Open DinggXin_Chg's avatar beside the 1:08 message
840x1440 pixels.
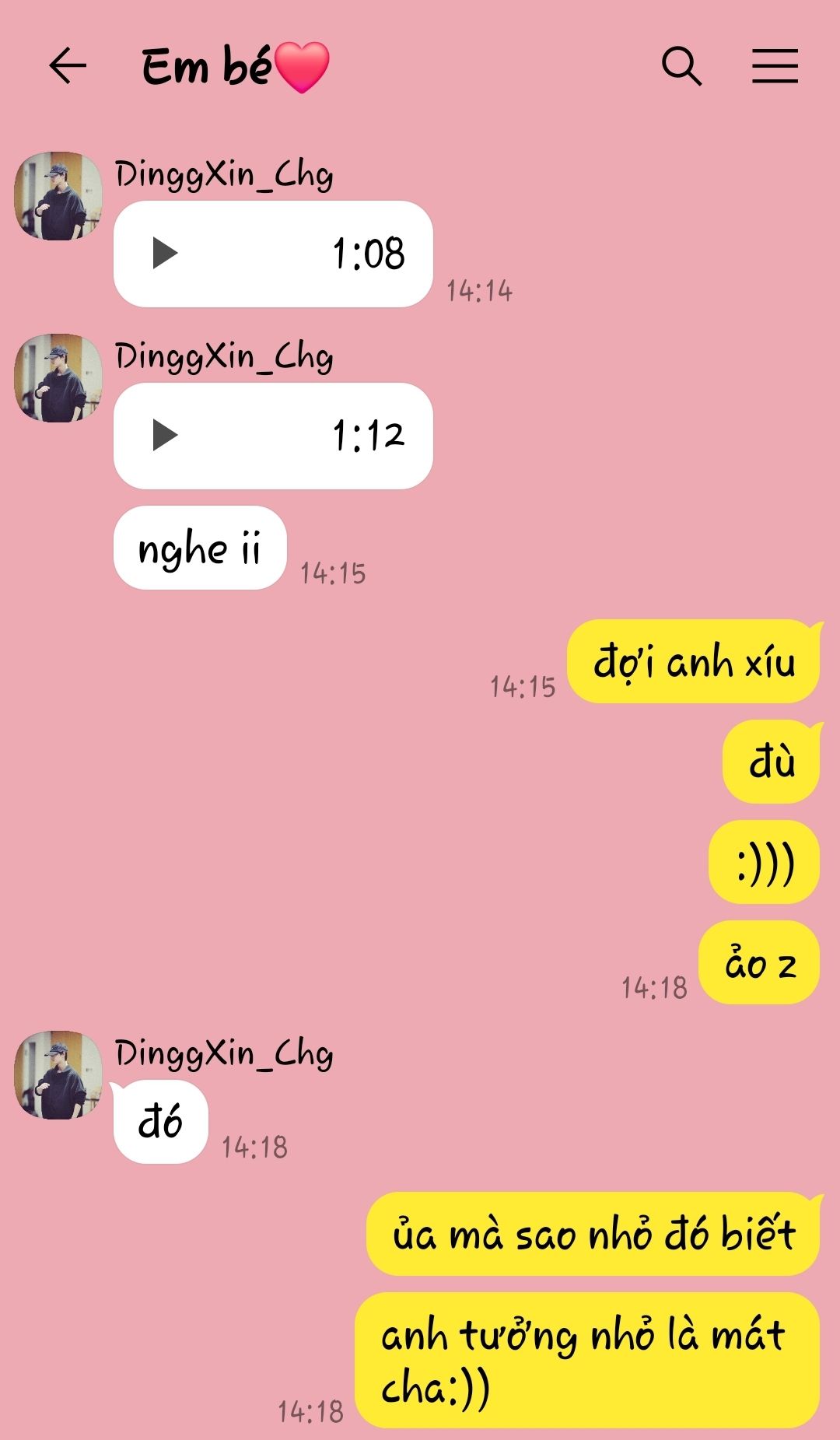coord(58,196)
